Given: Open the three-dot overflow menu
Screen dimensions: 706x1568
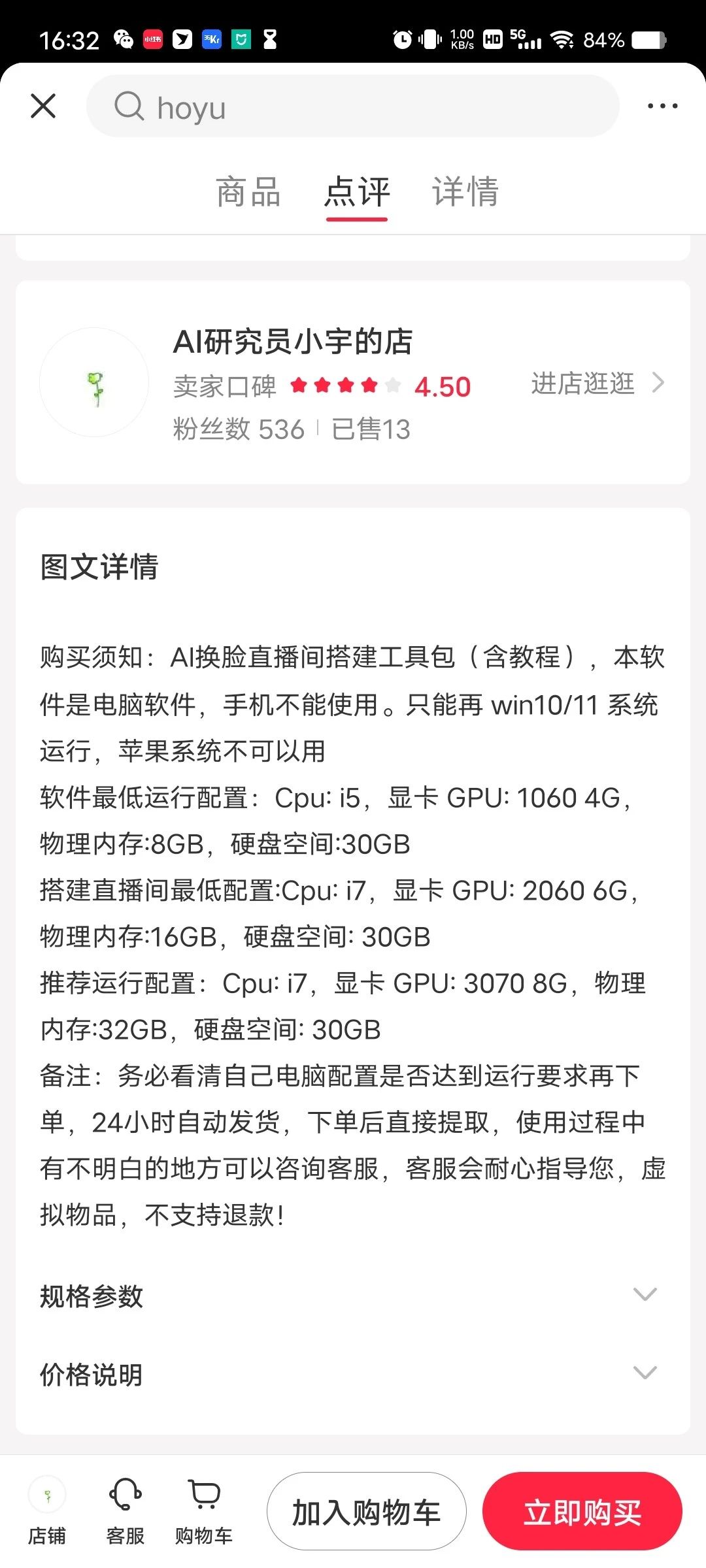Looking at the screenshot, I should (662, 106).
